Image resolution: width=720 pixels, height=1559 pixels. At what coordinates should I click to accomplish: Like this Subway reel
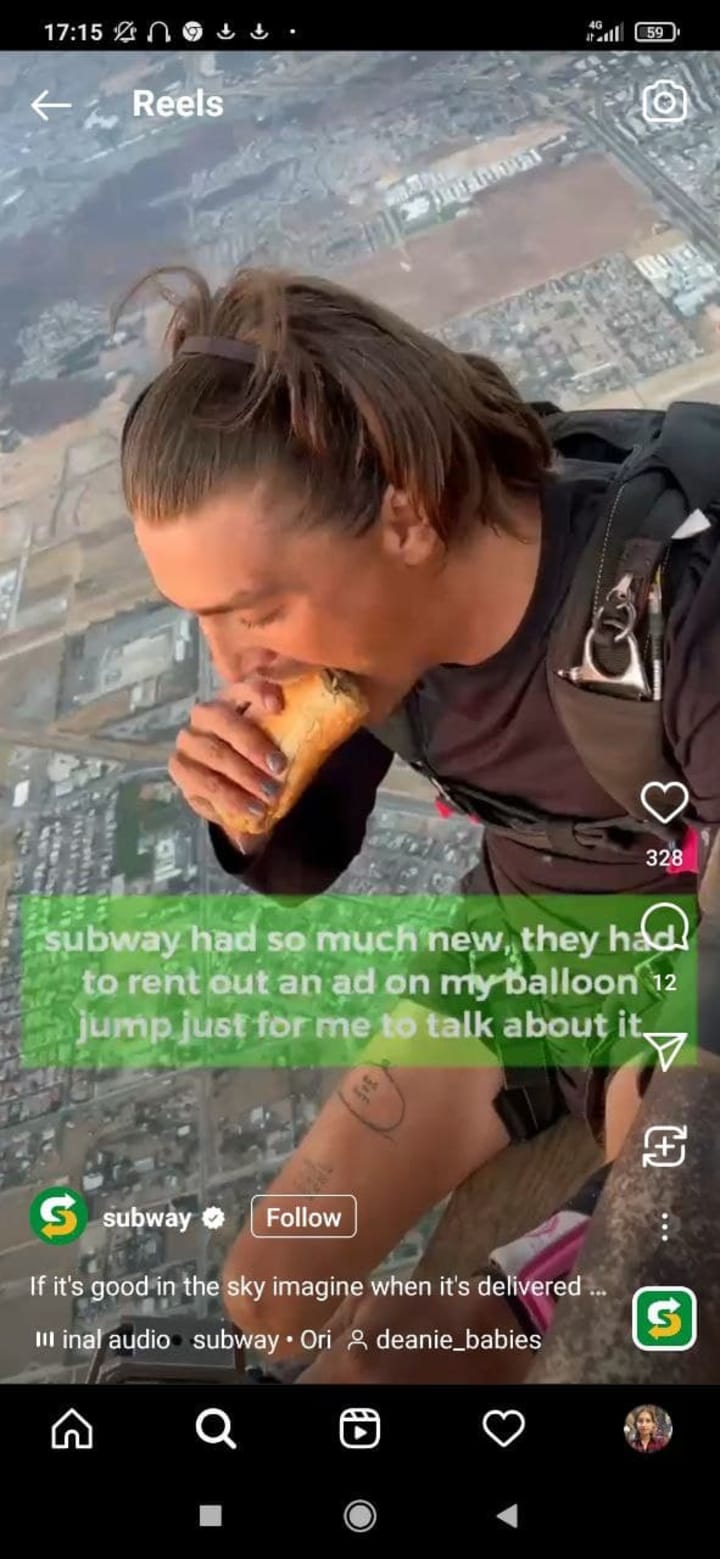pos(664,802)
